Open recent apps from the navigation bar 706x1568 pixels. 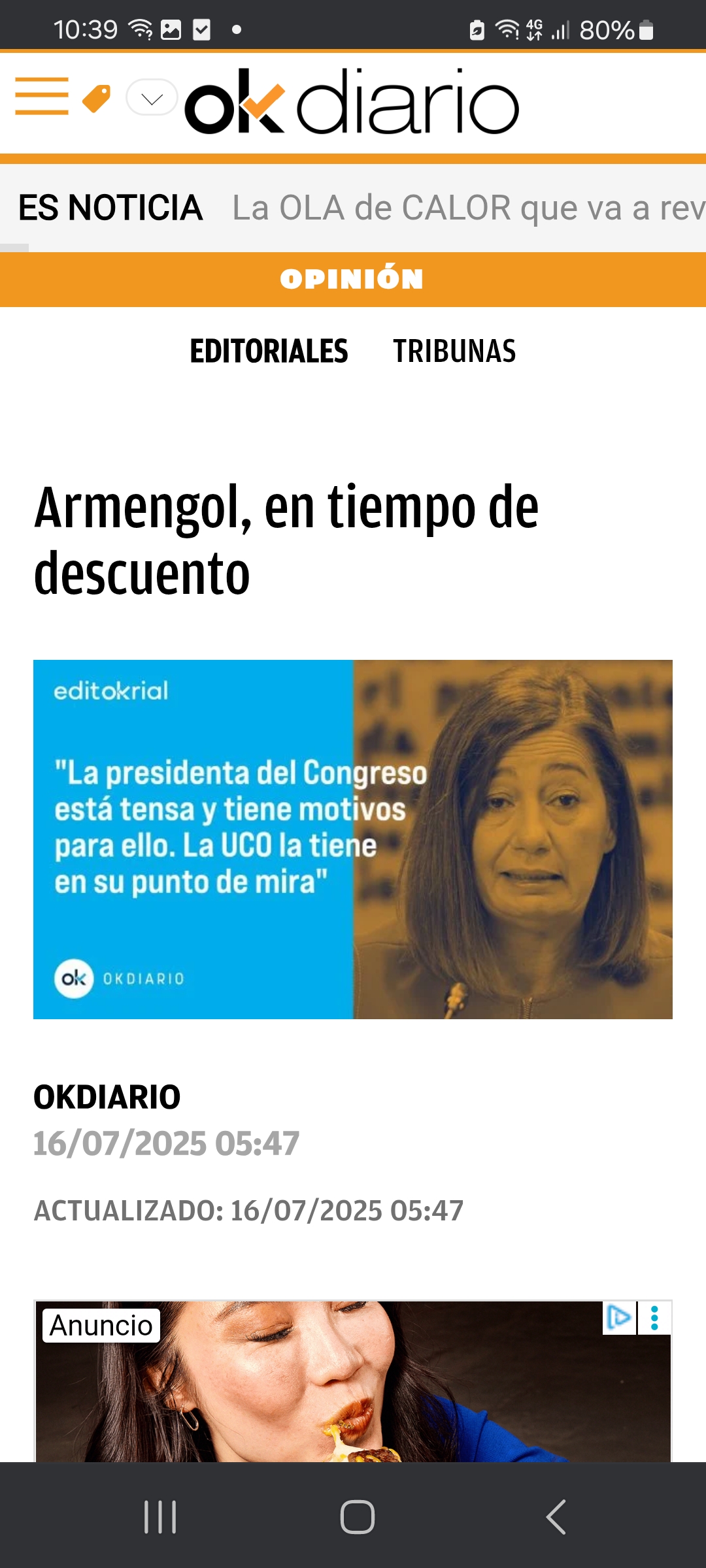pyautogui.click(x=160, y=1516)
